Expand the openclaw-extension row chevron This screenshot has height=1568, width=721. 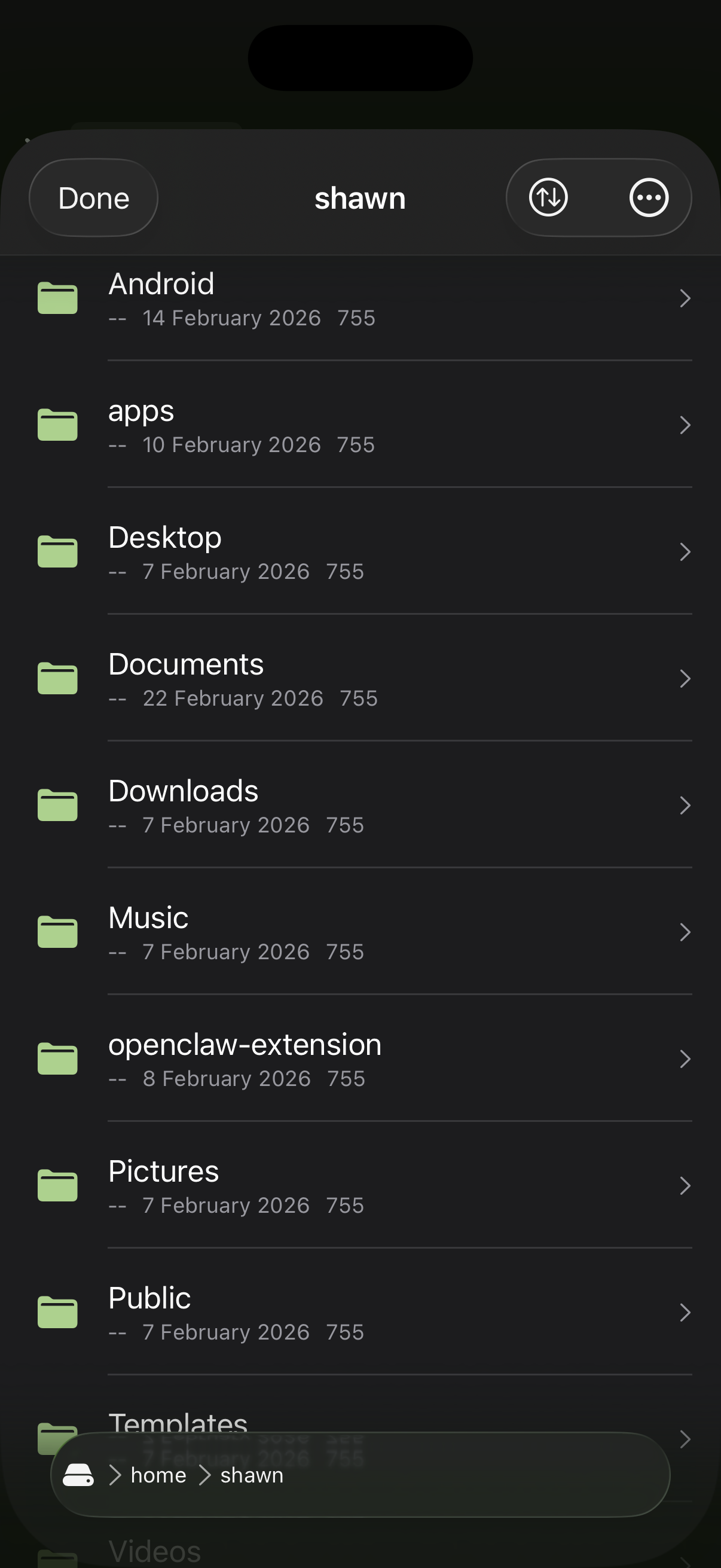pos(686,1058)
